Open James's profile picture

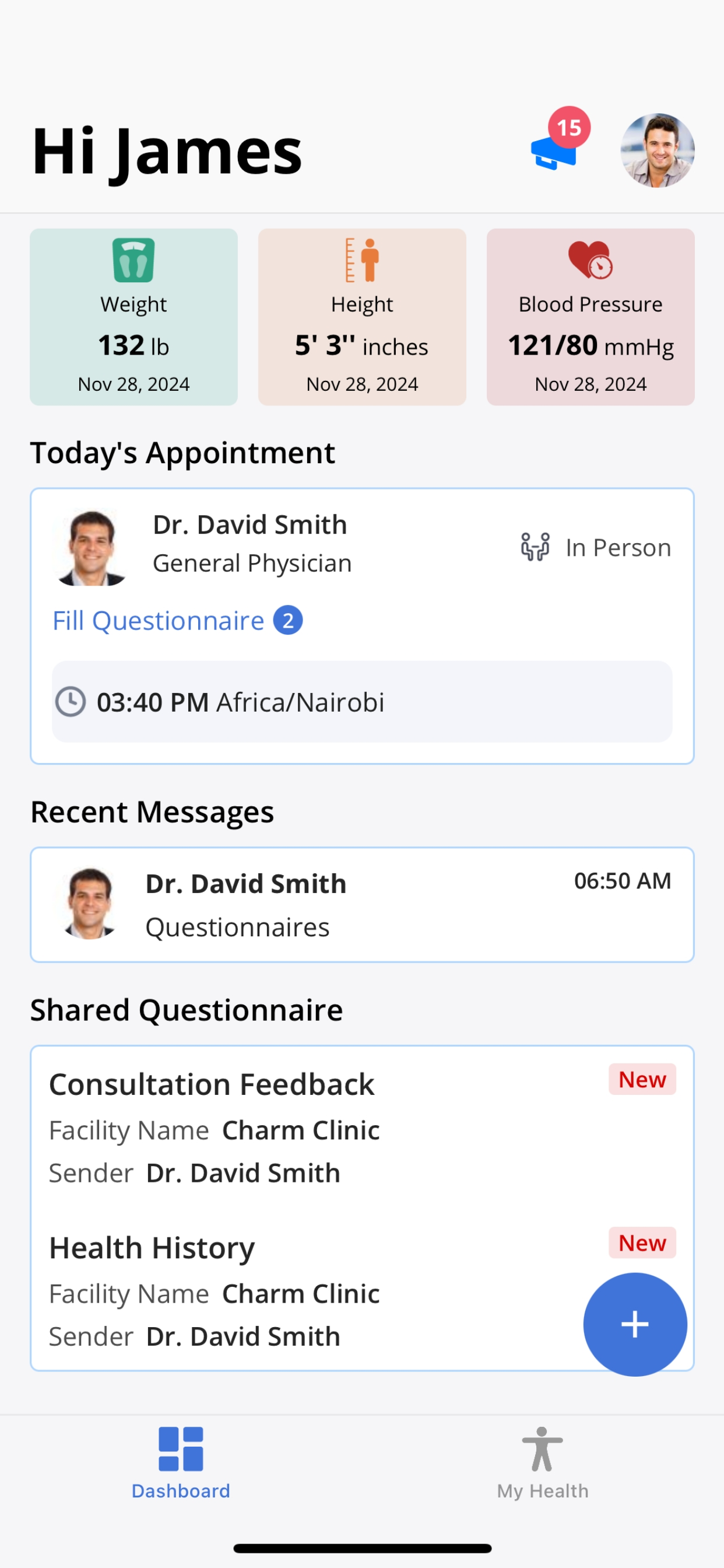(657, 150)
